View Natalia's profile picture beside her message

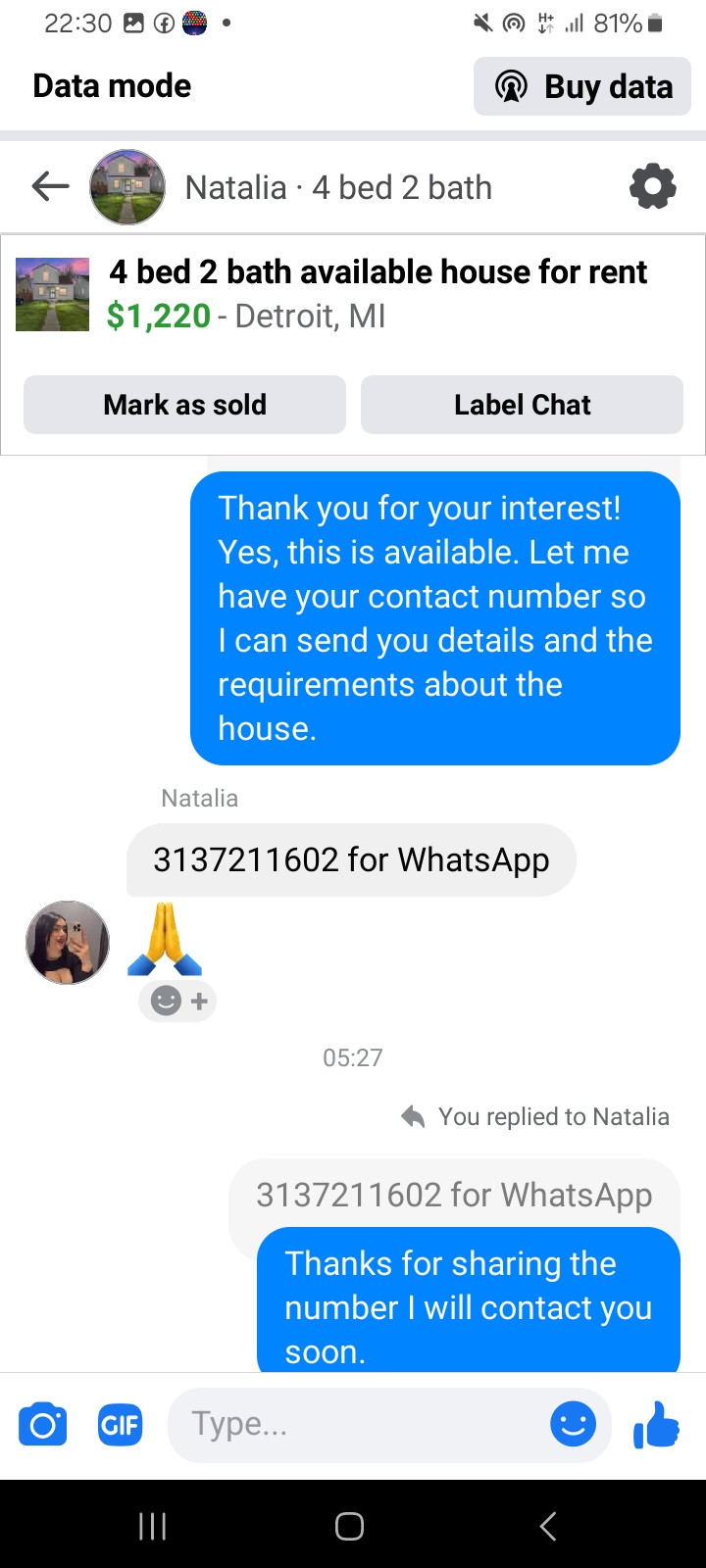click(68, 942)
